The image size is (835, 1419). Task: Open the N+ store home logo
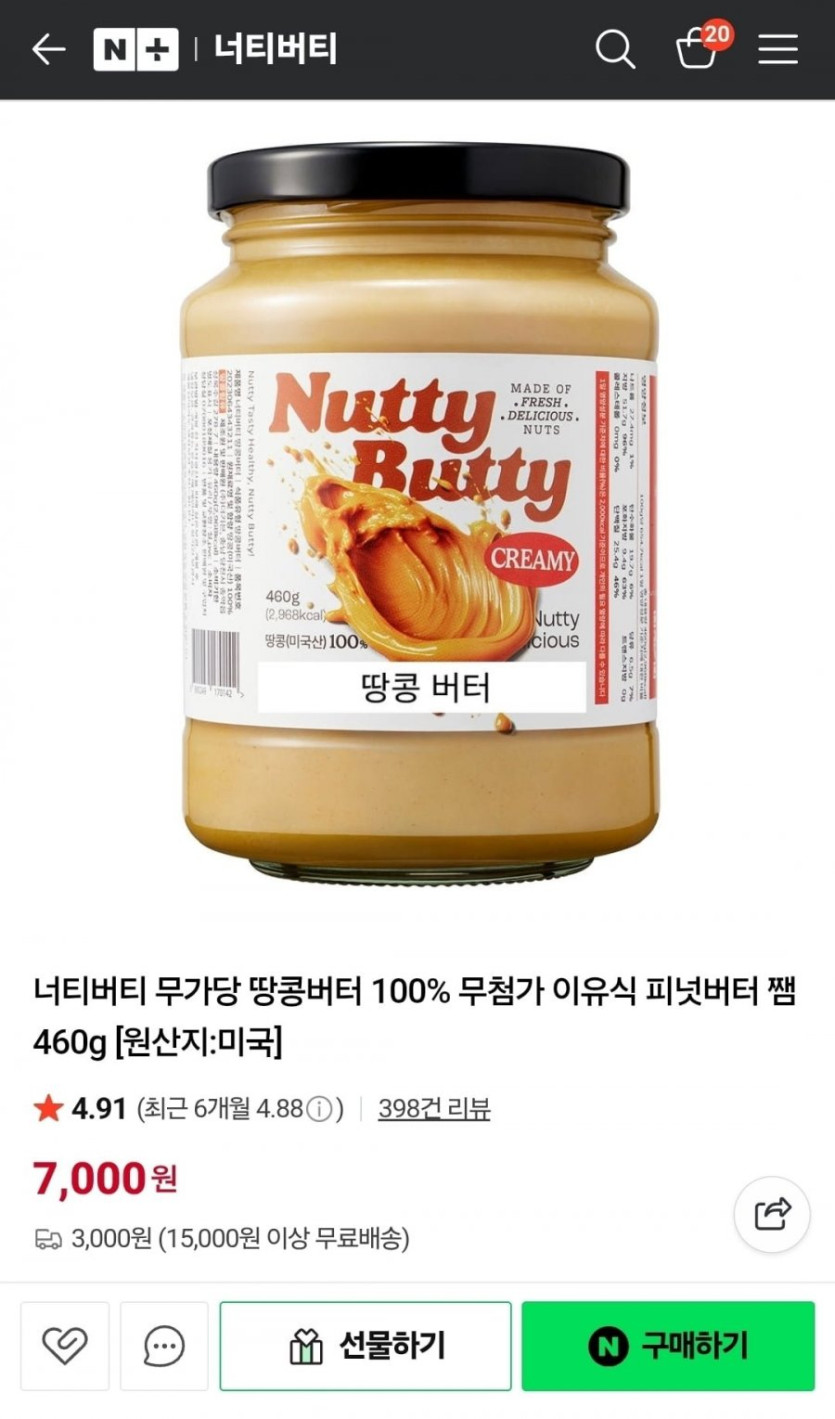point(136,49)
